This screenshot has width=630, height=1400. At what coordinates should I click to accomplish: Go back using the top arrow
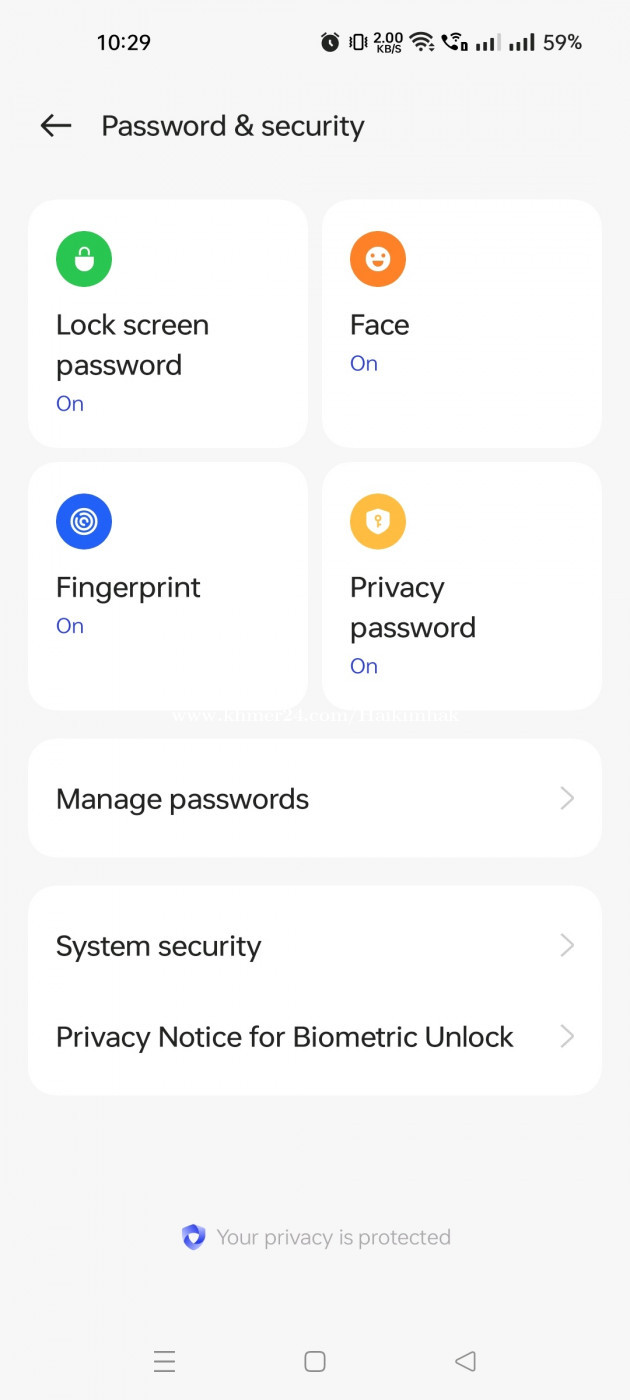click(x=56, y=126)
